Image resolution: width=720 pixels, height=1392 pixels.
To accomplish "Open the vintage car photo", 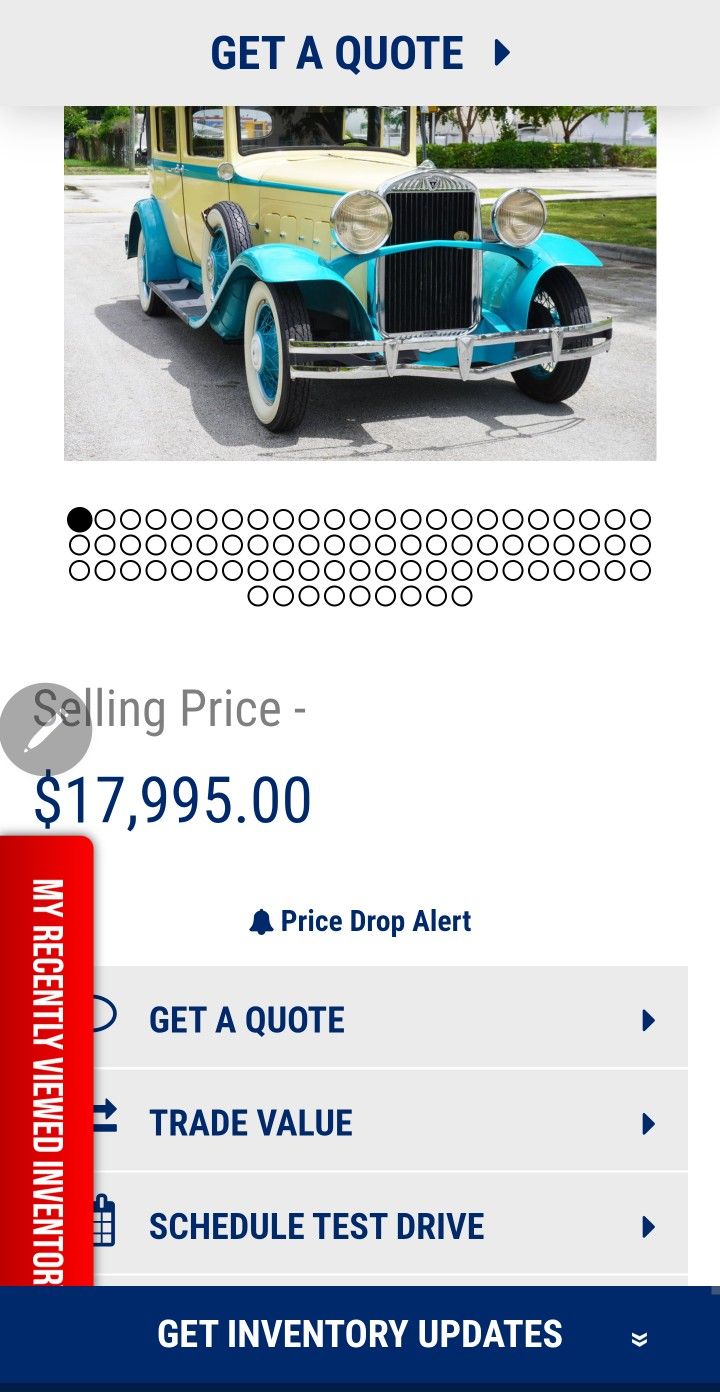I will (x=360, y=283).
